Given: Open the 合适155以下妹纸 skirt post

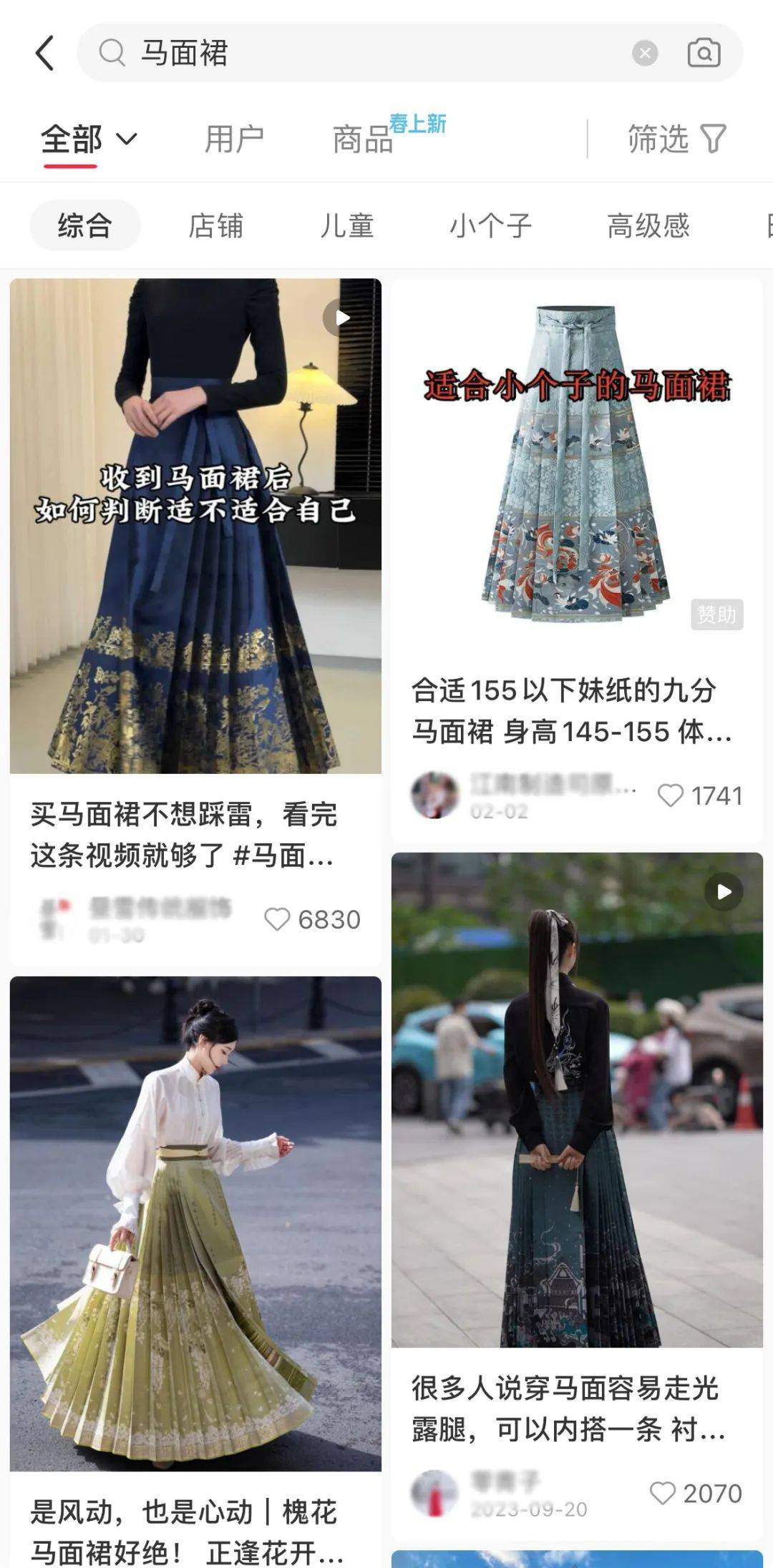Looking at the screenshot, I should [577, 465].
